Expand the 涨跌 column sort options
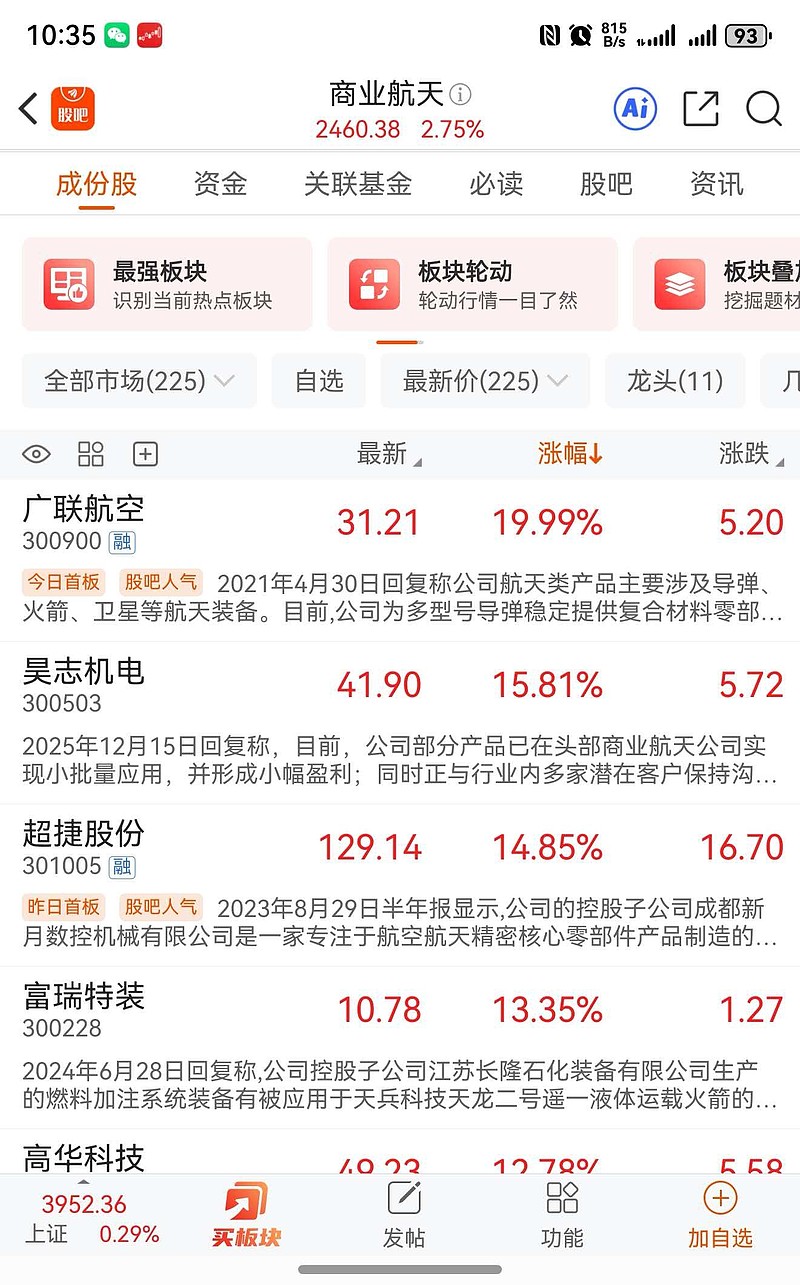This screenshot has height=1285, width=800. pos(746,453)
